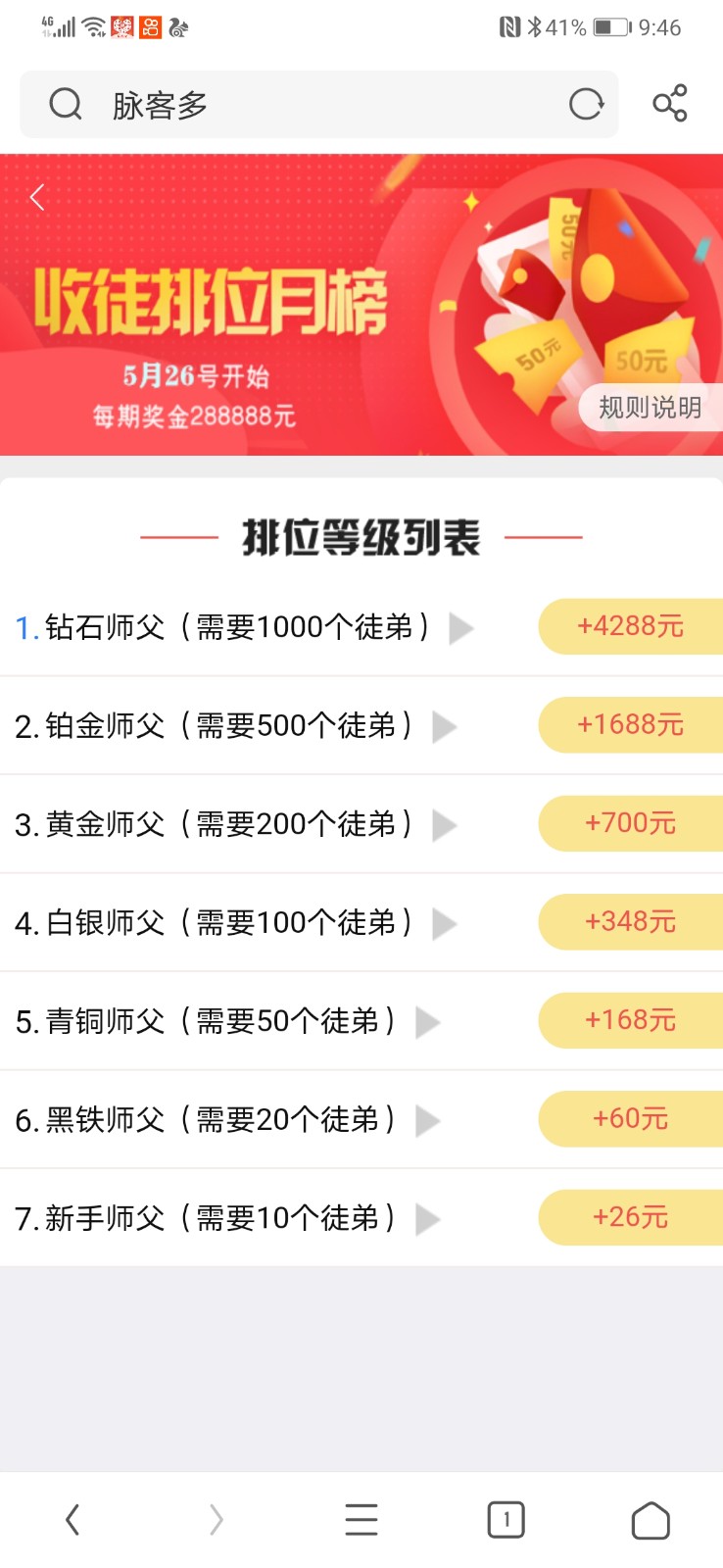Go back using the banner's back arrow
This screenshot has width=723, height=1568.
[x=37, y=197]
